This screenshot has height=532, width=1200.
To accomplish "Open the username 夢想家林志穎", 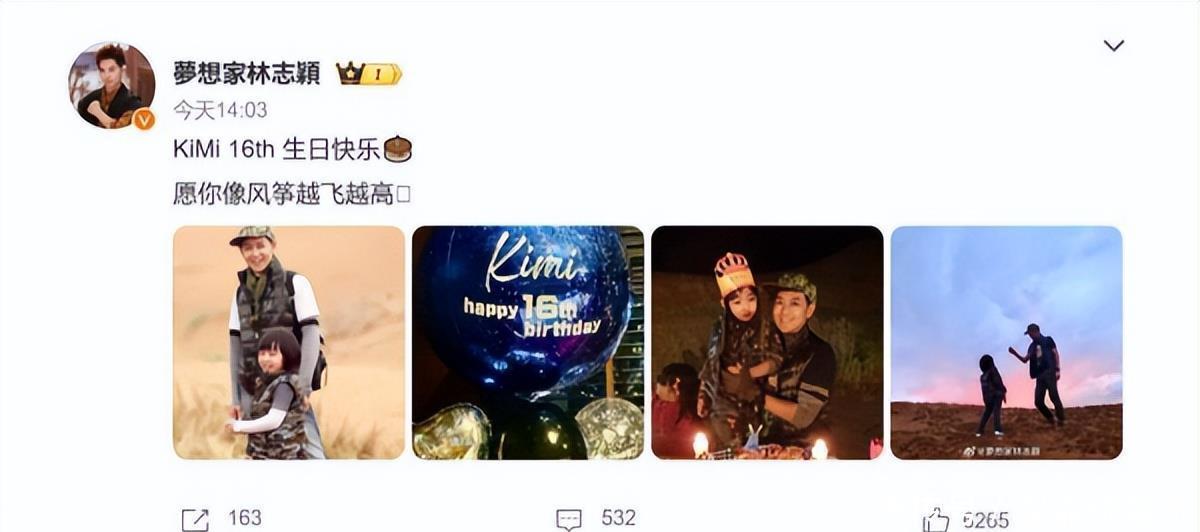I will [247, 74].
